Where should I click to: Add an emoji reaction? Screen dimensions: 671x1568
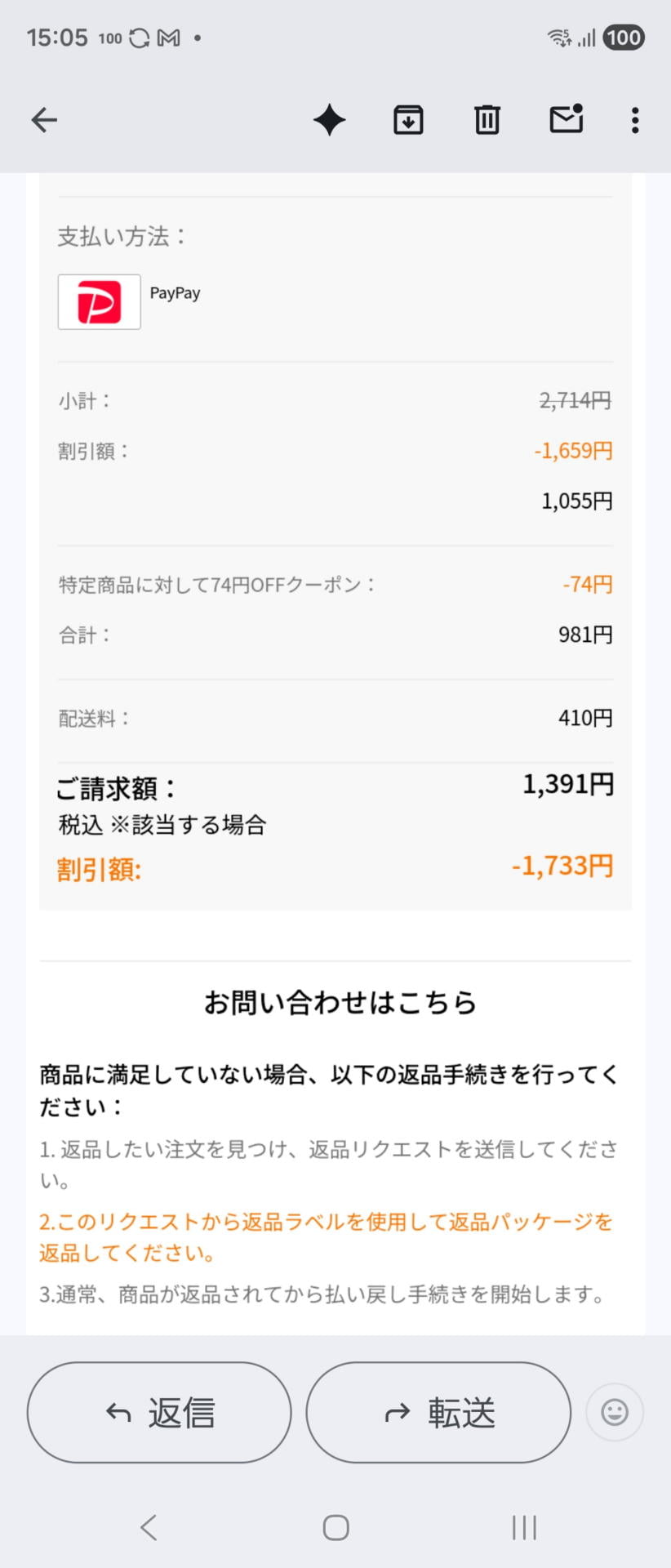(x=615, y=1412)
